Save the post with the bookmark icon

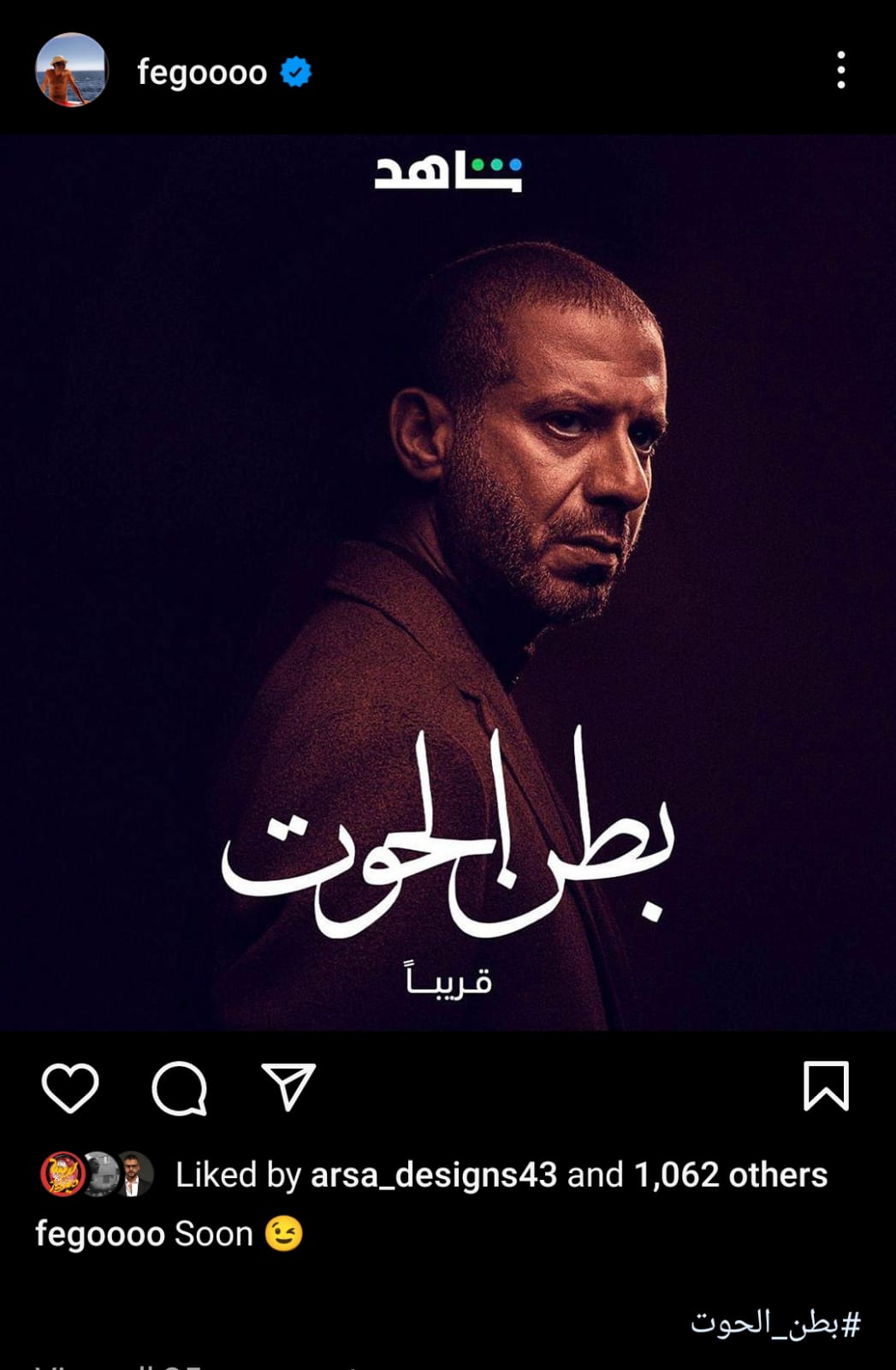pyautogui.click(x=826, y=1087)
